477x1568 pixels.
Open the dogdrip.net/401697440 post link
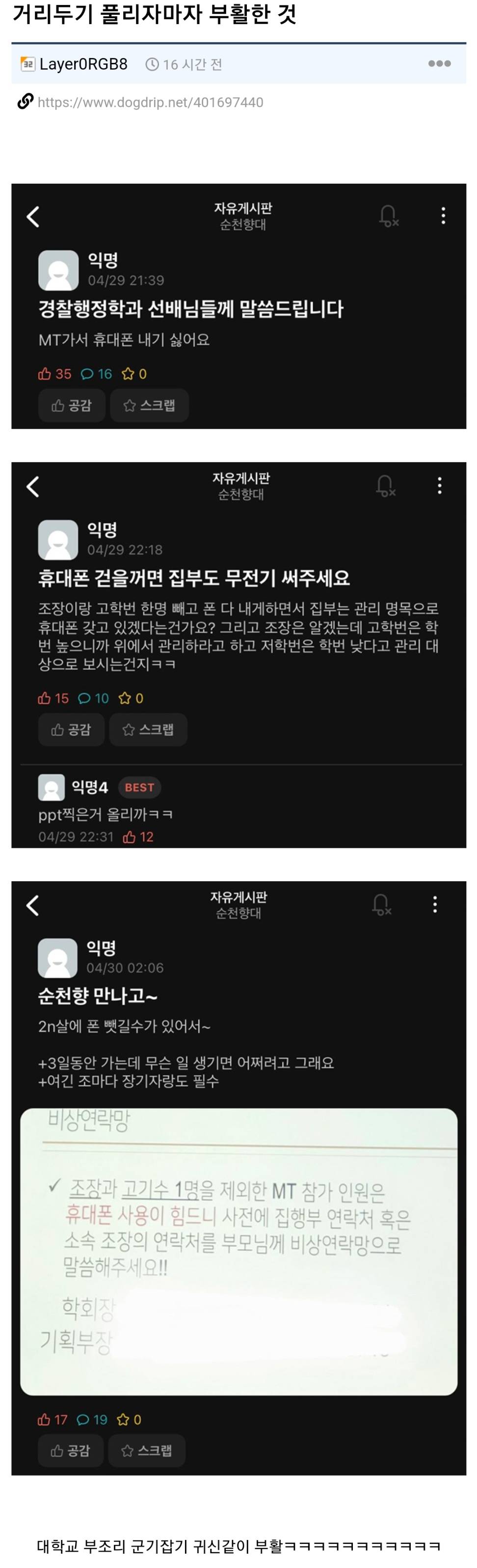click(x=150, y=102)
